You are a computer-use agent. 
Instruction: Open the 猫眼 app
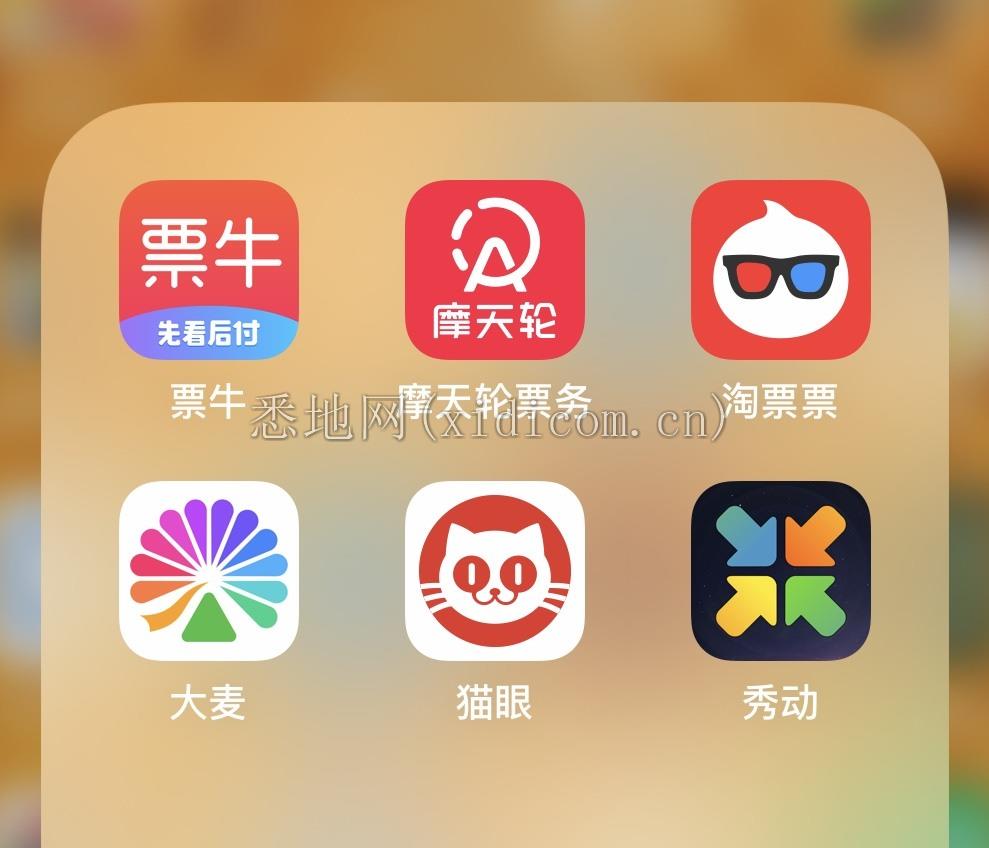click(494, 571)
